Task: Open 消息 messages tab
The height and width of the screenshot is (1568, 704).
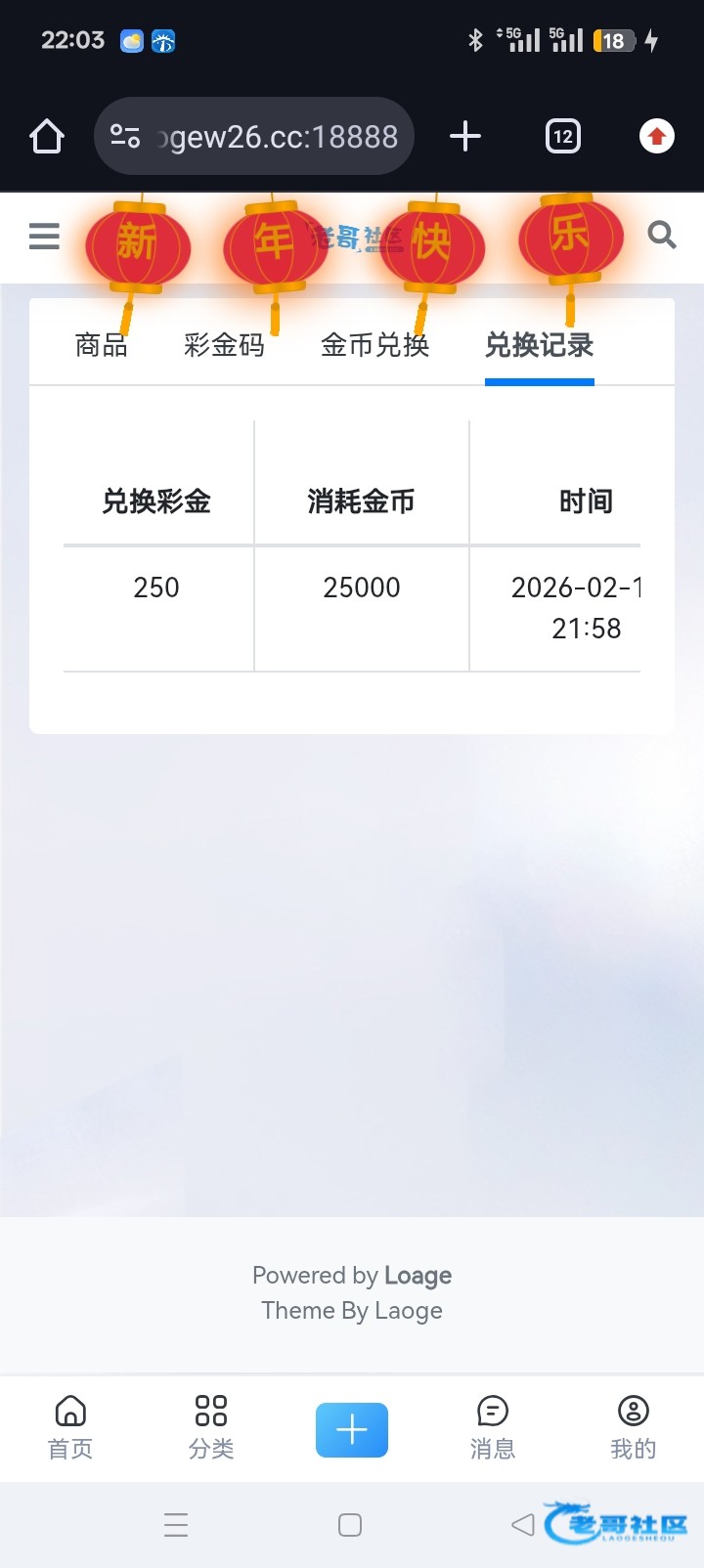Action: (x=493, y=1427)
